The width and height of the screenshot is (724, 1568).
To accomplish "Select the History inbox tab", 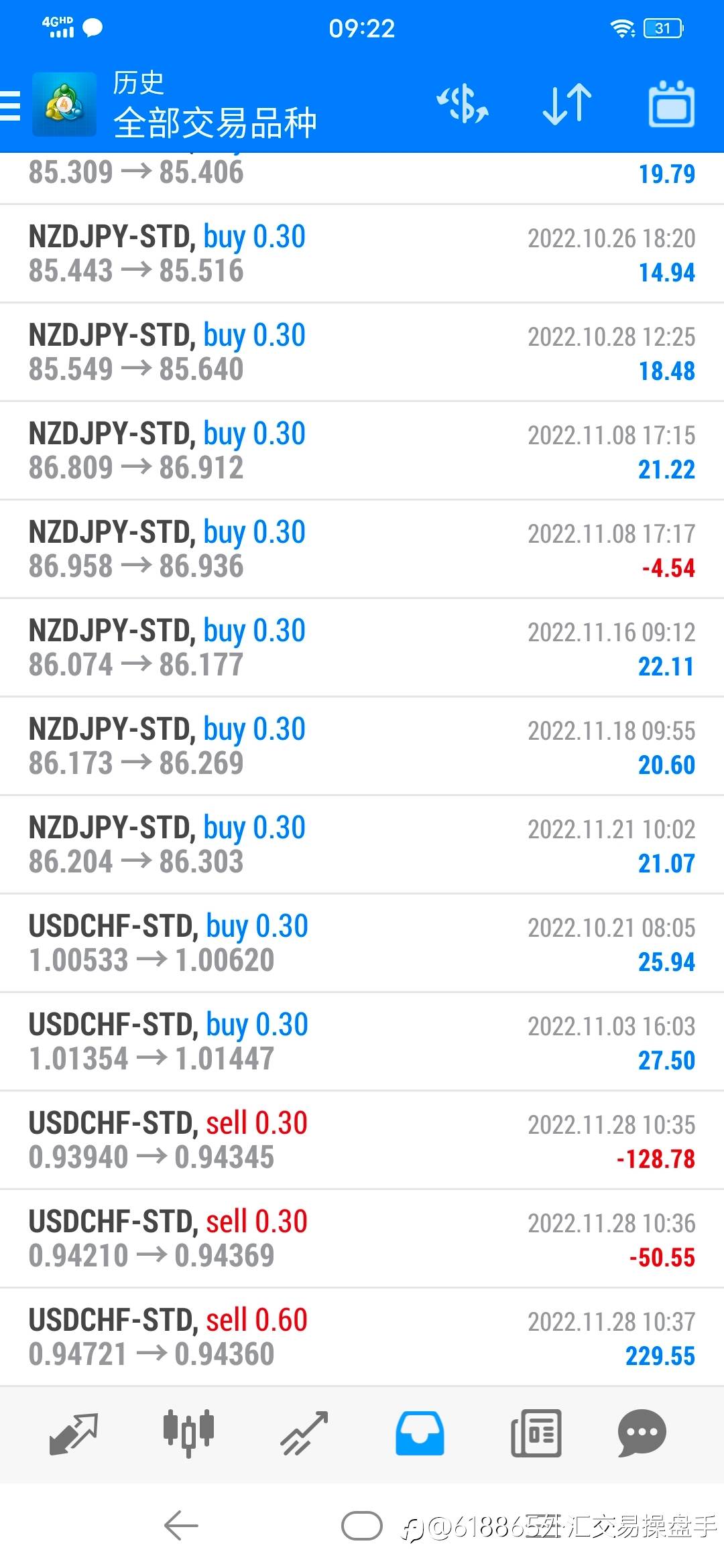I will pyautogui.click(x=420, y=1434).
